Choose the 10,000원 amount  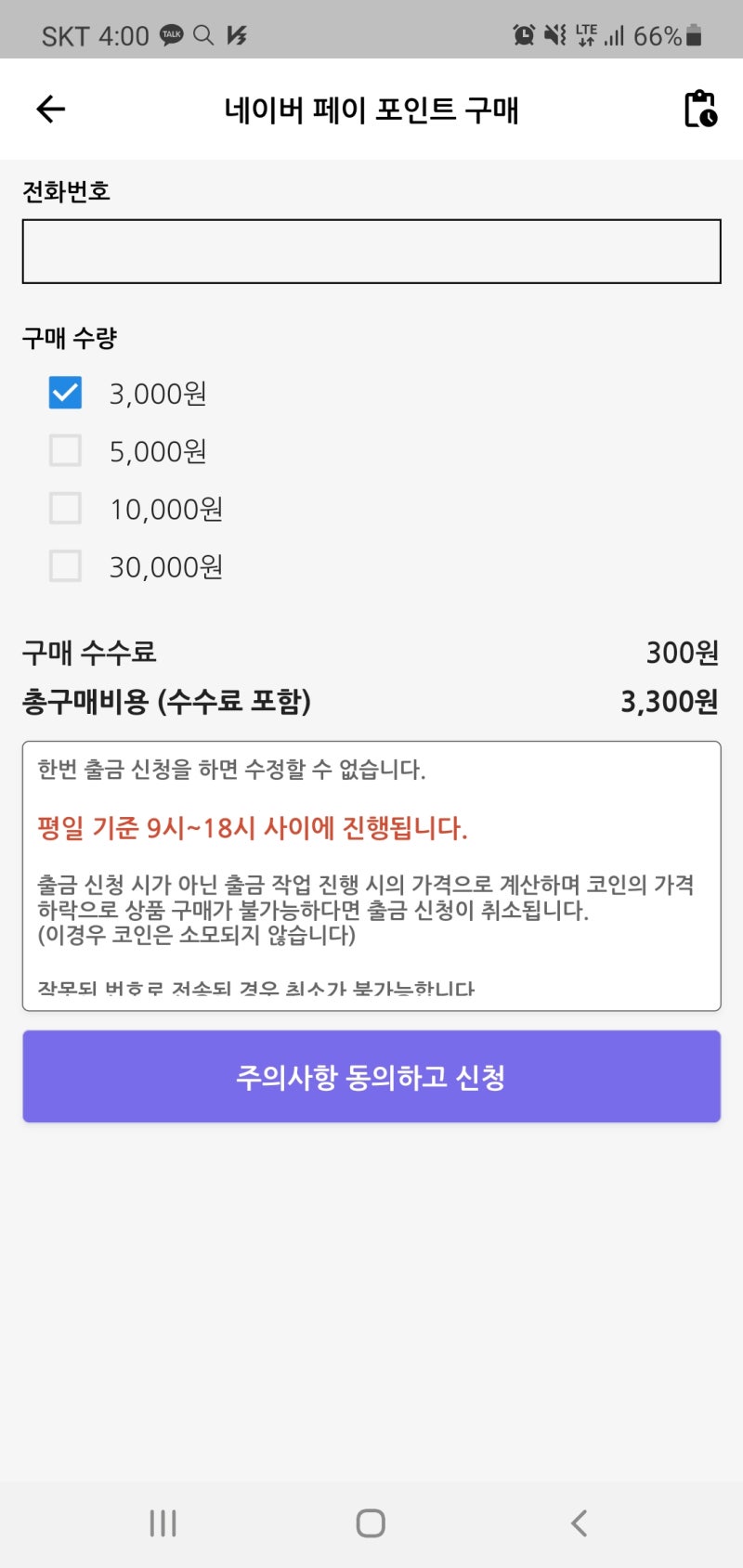(x=65, y=508)
